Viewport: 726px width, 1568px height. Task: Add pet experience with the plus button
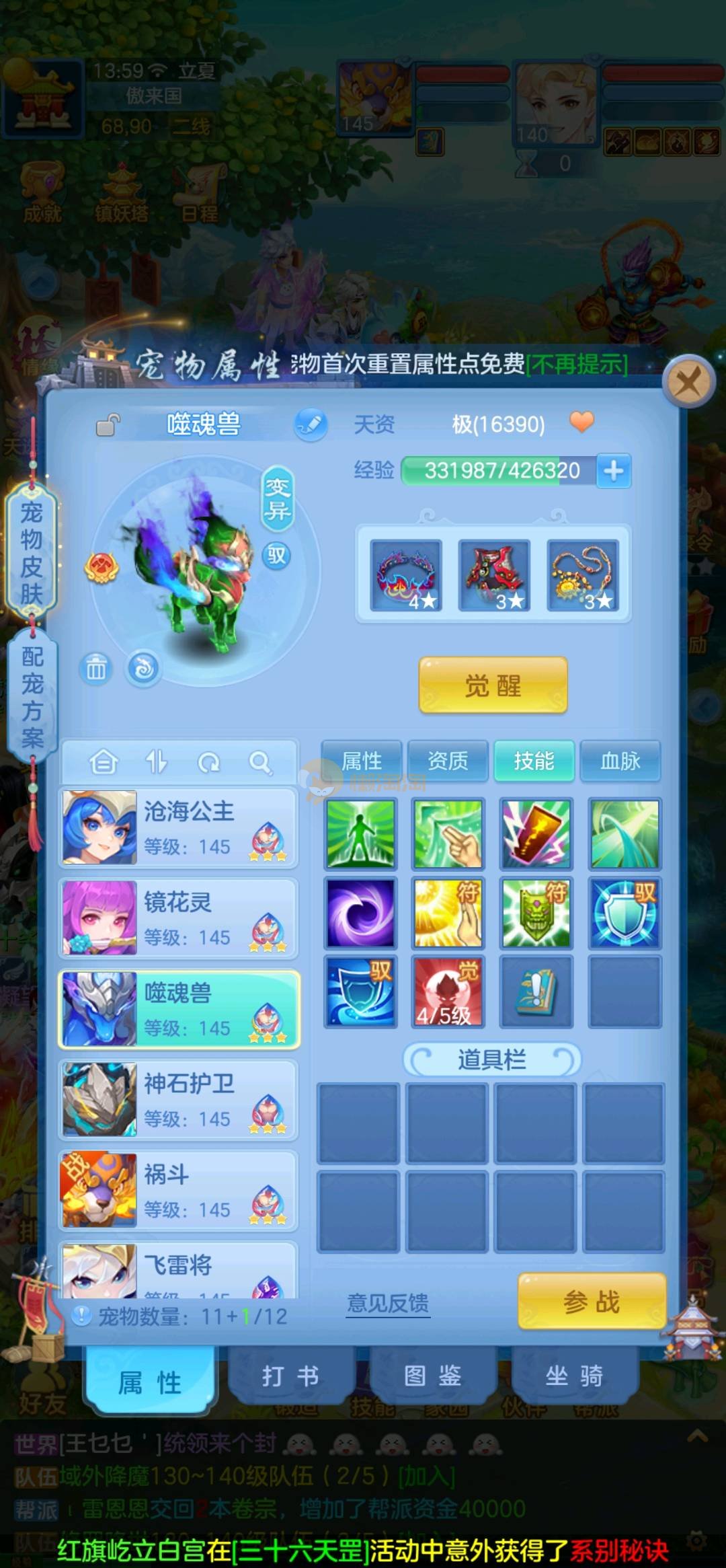click(613, 470)
